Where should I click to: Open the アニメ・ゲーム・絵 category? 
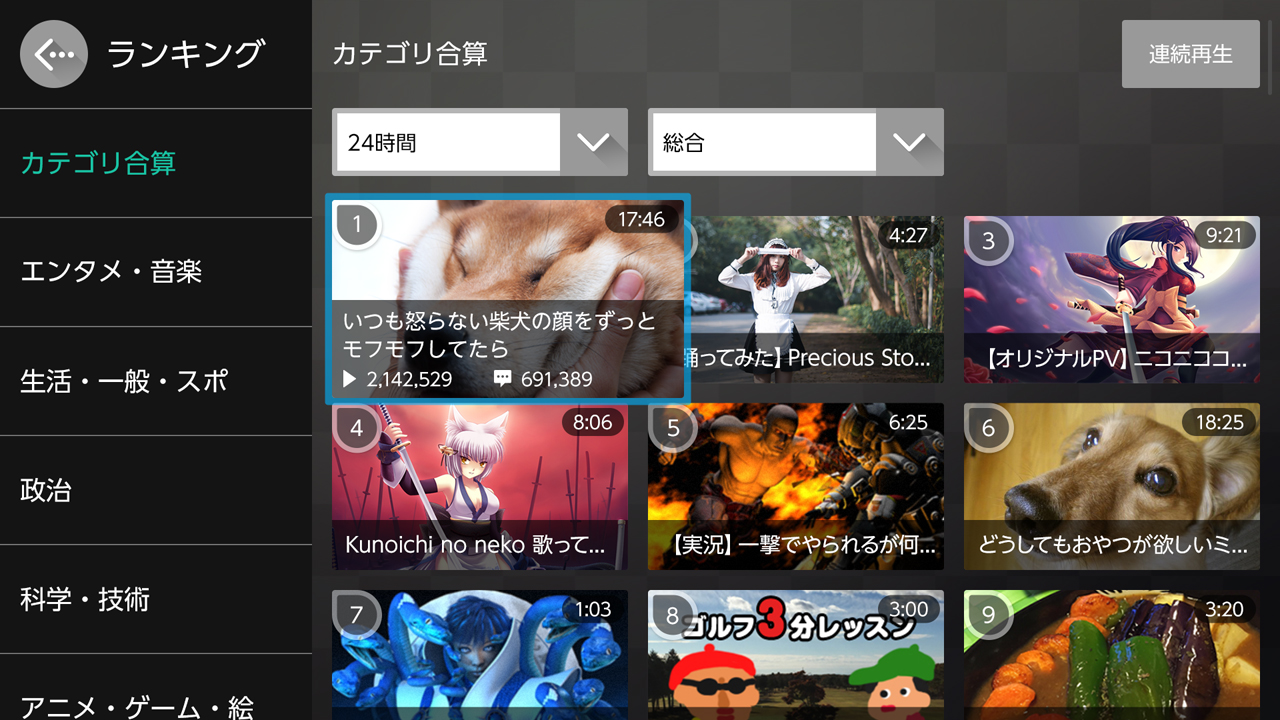click(137, 706)
